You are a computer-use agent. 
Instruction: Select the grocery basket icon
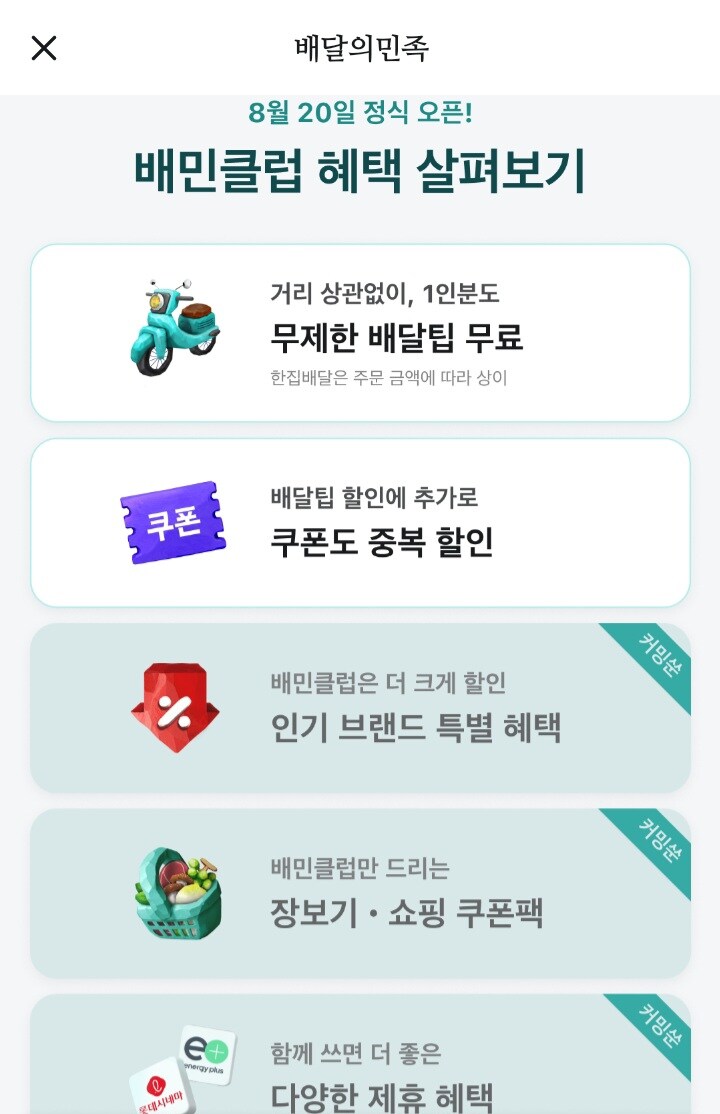(x=175, y=893)
